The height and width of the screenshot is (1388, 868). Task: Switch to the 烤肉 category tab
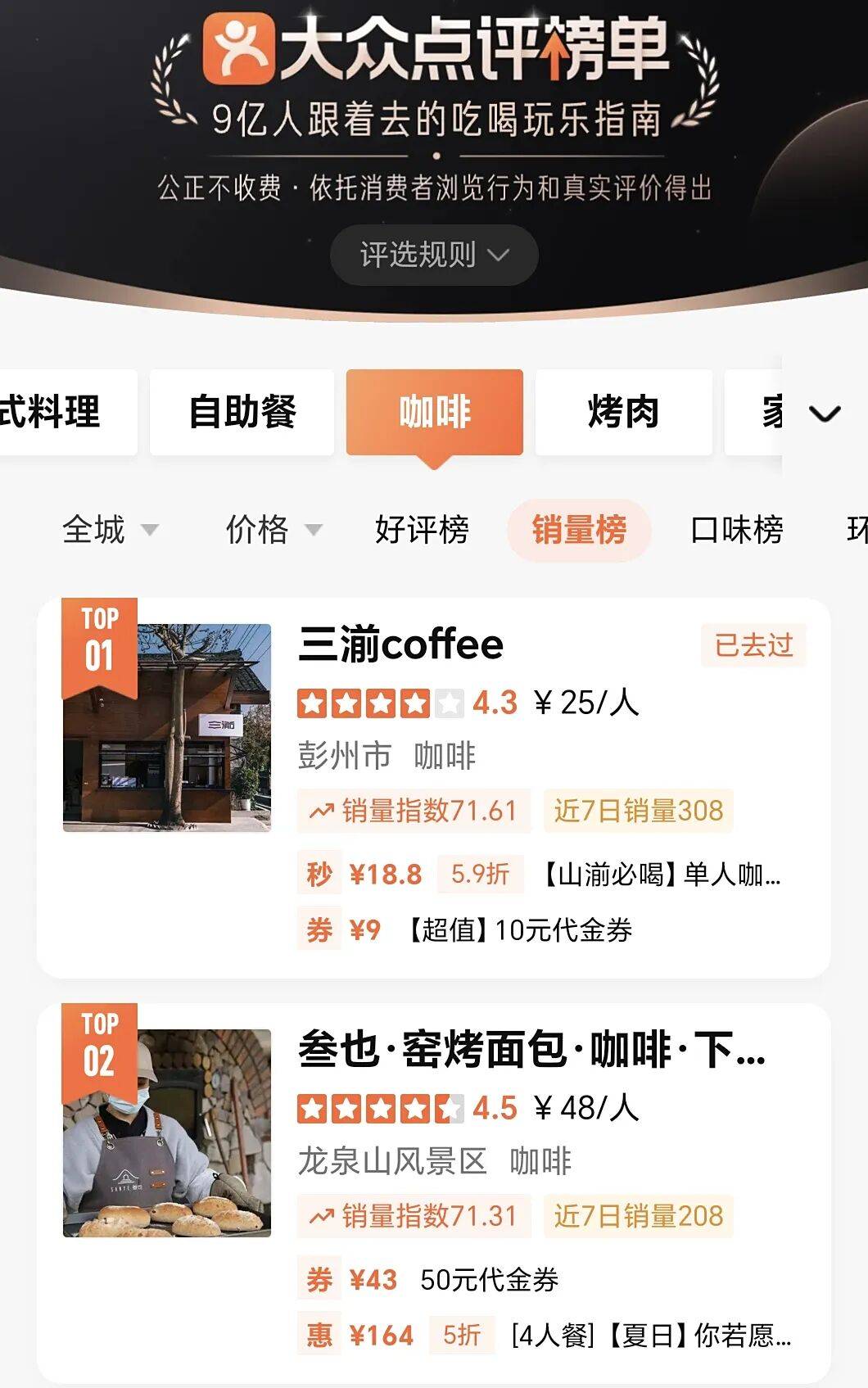click(x=623, y=411)
